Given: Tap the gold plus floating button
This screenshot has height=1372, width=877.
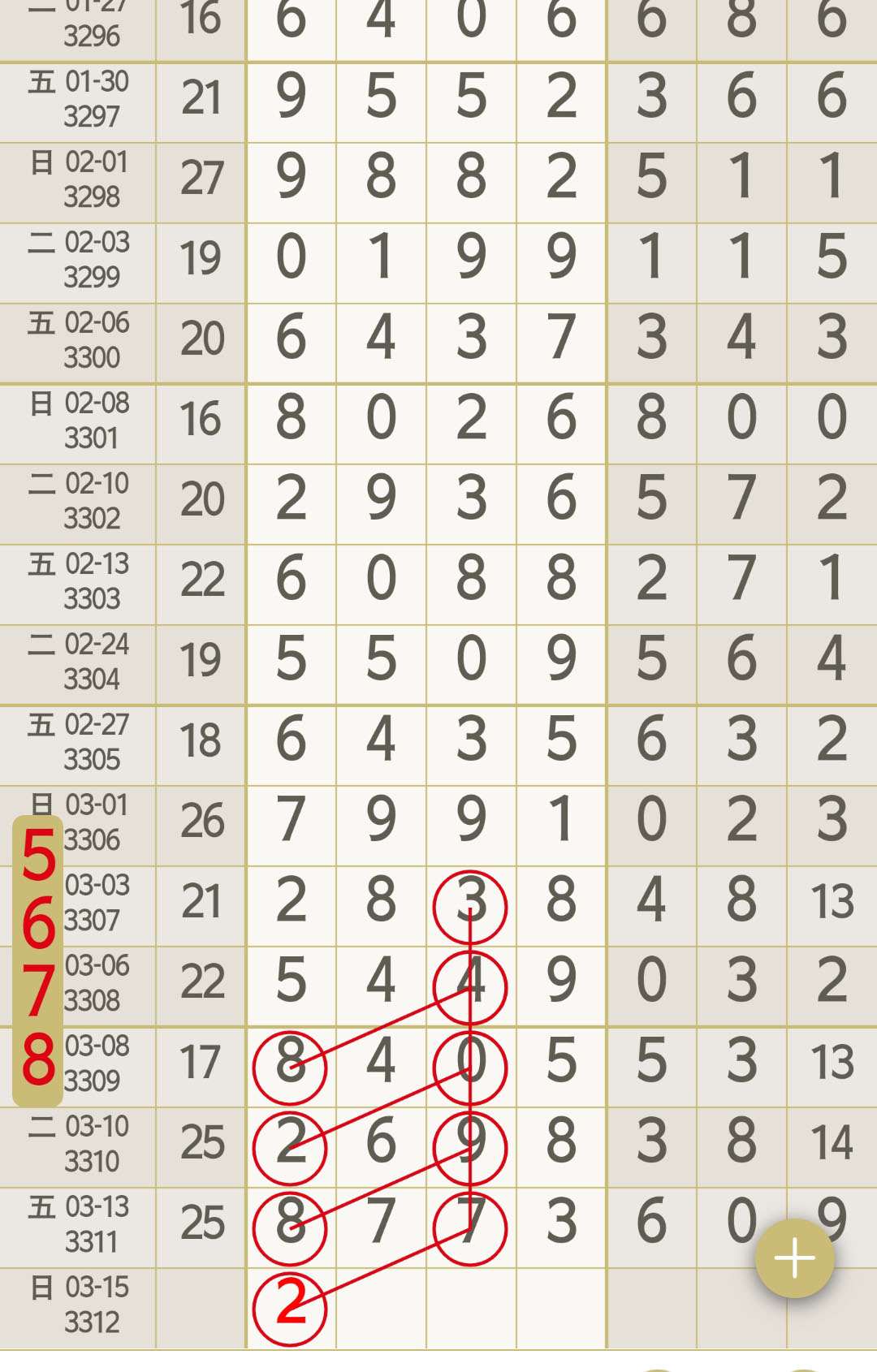Looking at the screenshot, I should coord(794,1258).
